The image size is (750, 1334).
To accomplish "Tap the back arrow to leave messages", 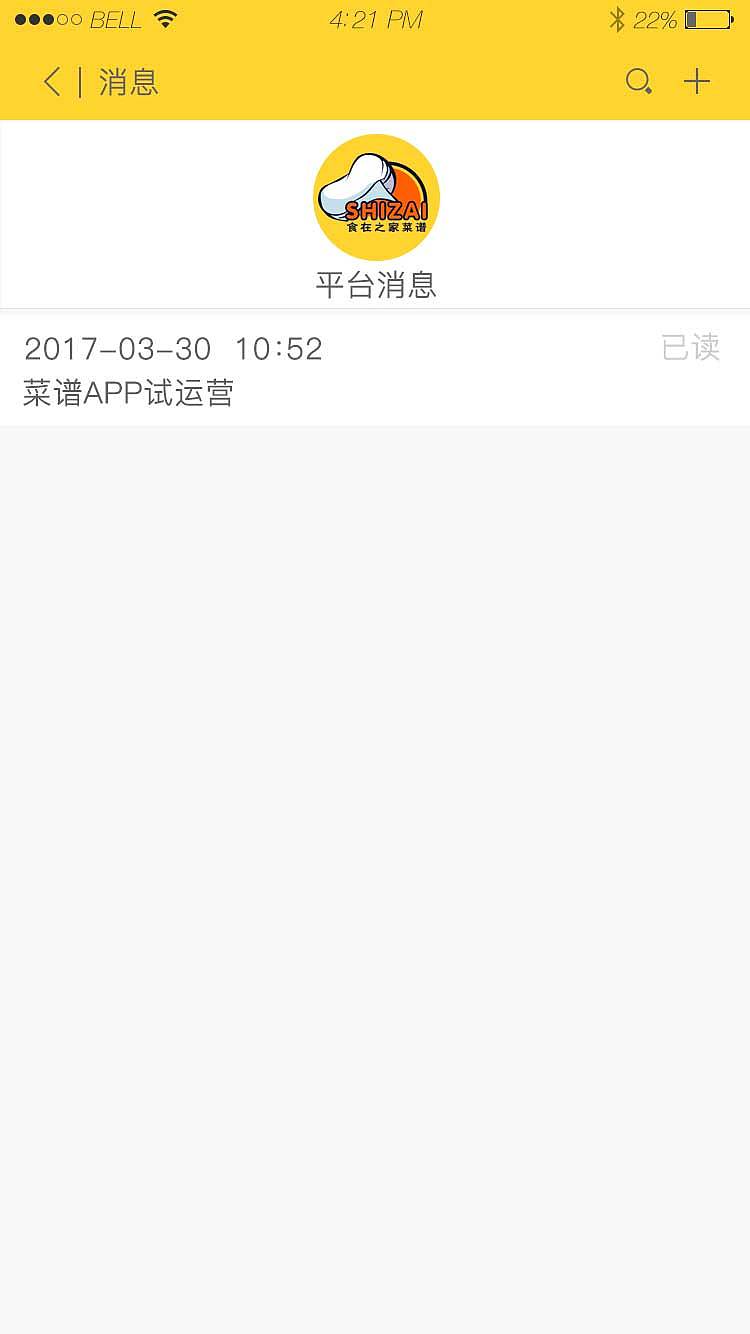I will 50,82.
